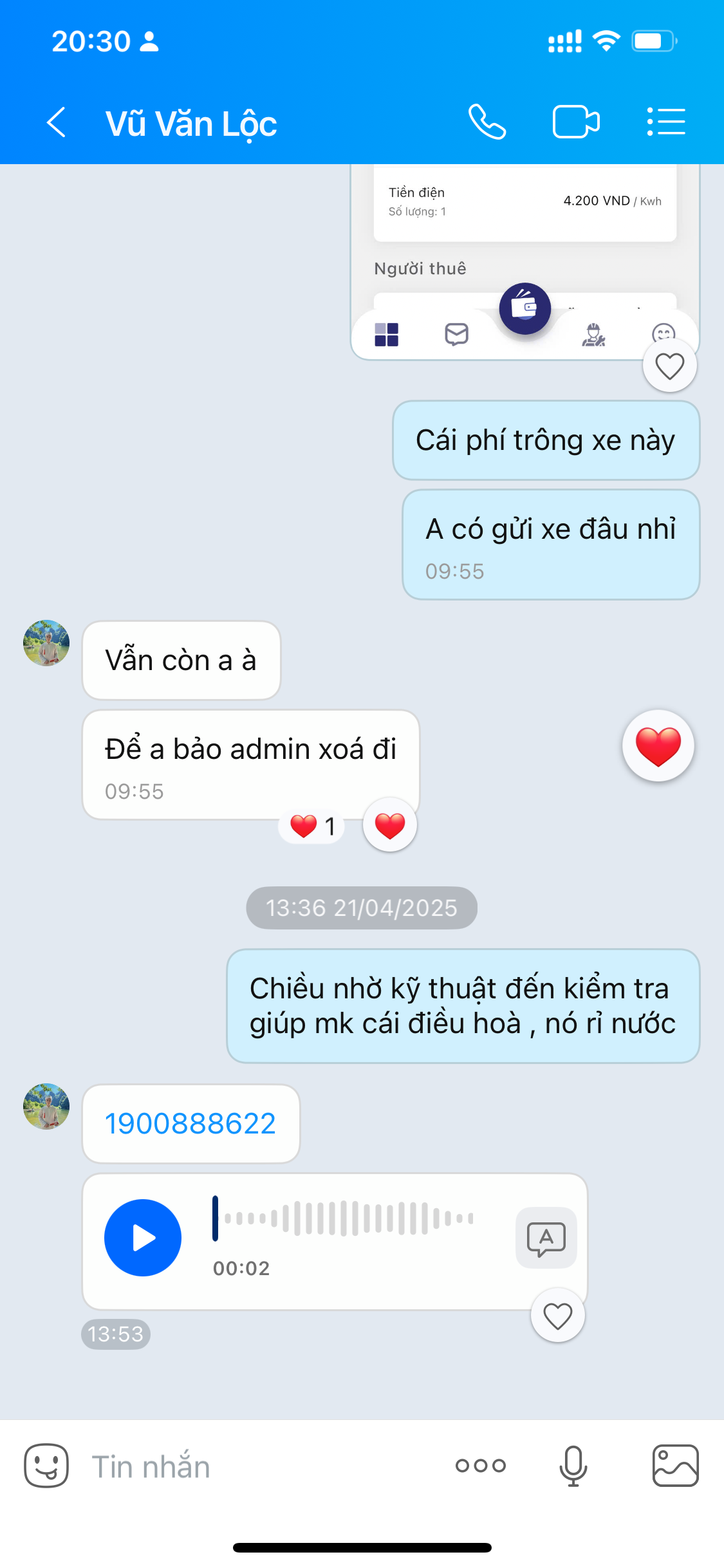Tap the heart on "Để a bảo admin xoá đi"
The width and height of the screenshot is (724, 1568).
click(x=390, y=825)
